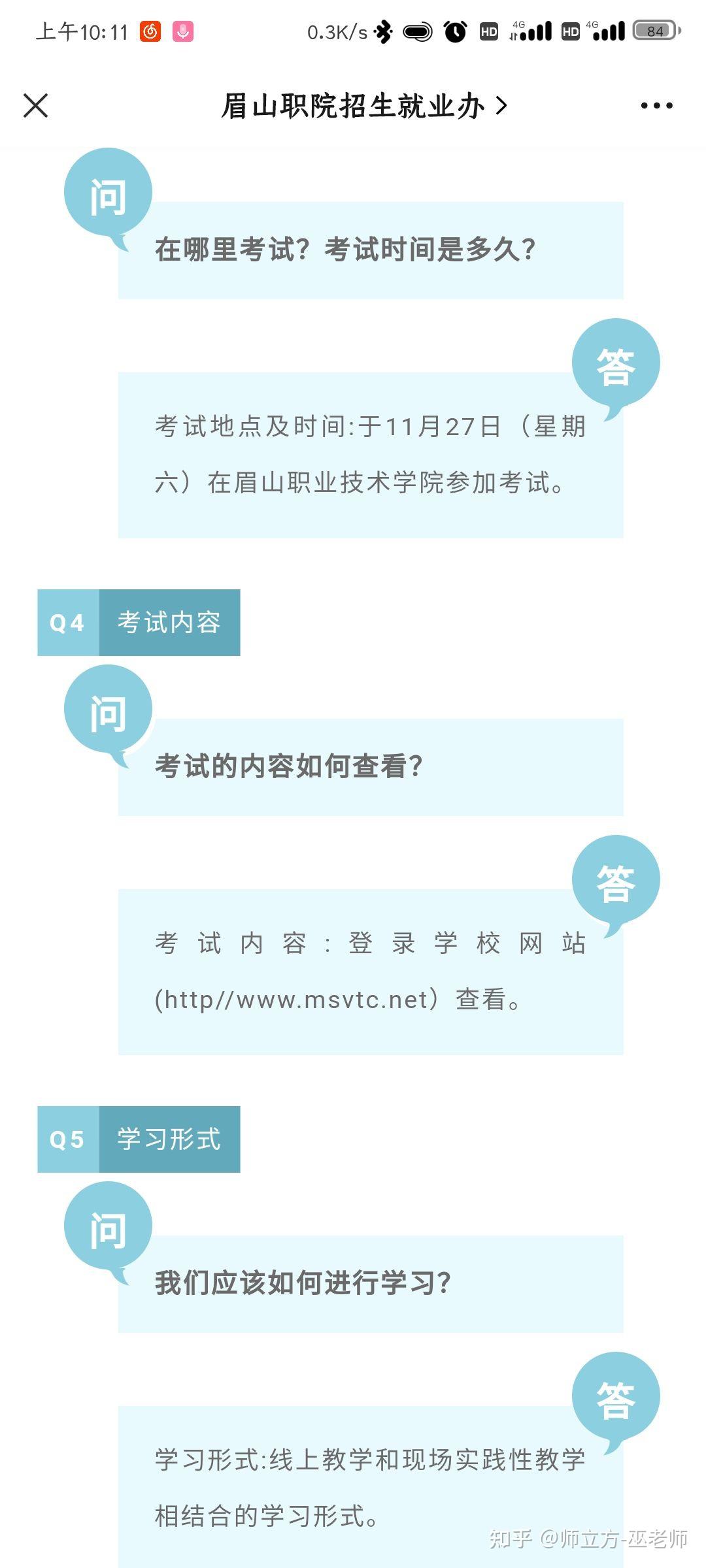Close the article page
The width and height of the screenshot is (706, 1568).
click(35, 105)
